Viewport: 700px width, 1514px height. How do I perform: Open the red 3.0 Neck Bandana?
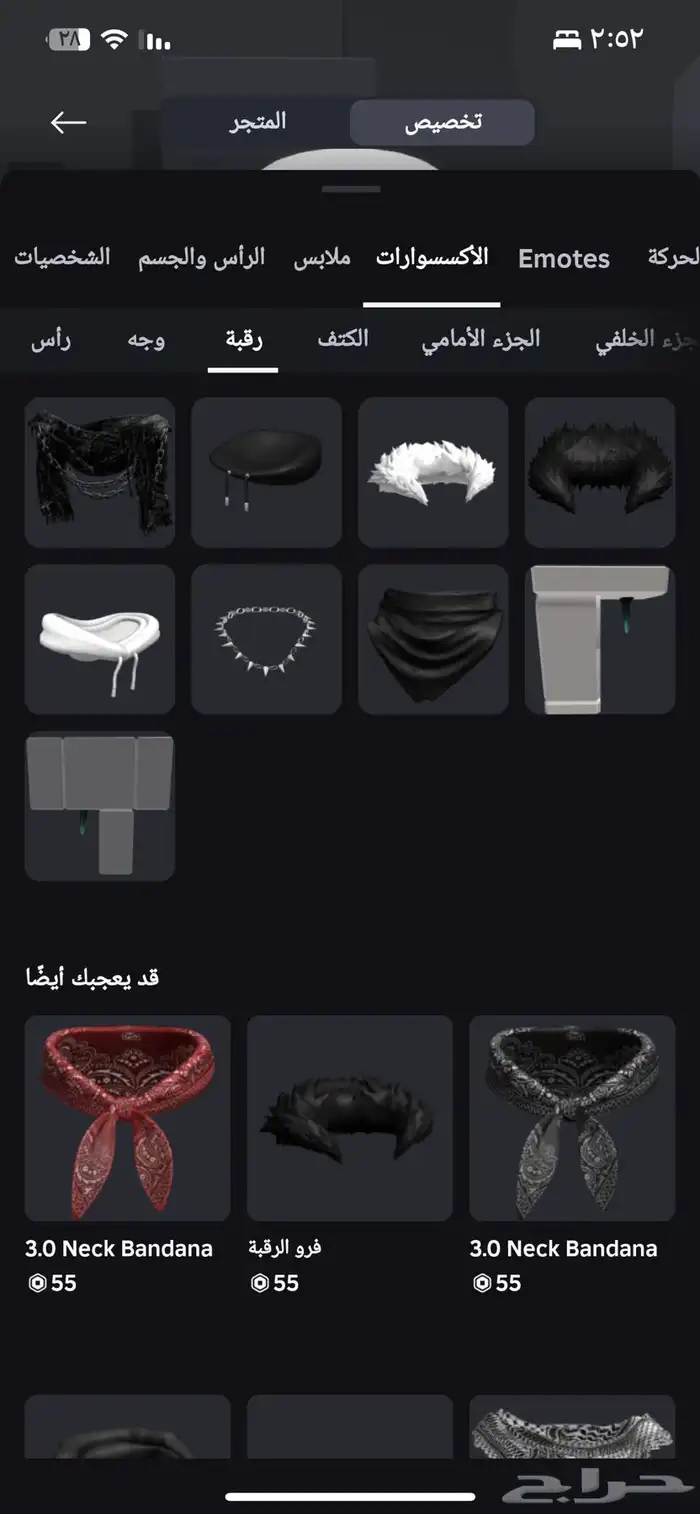click(x=127, y=1118)
